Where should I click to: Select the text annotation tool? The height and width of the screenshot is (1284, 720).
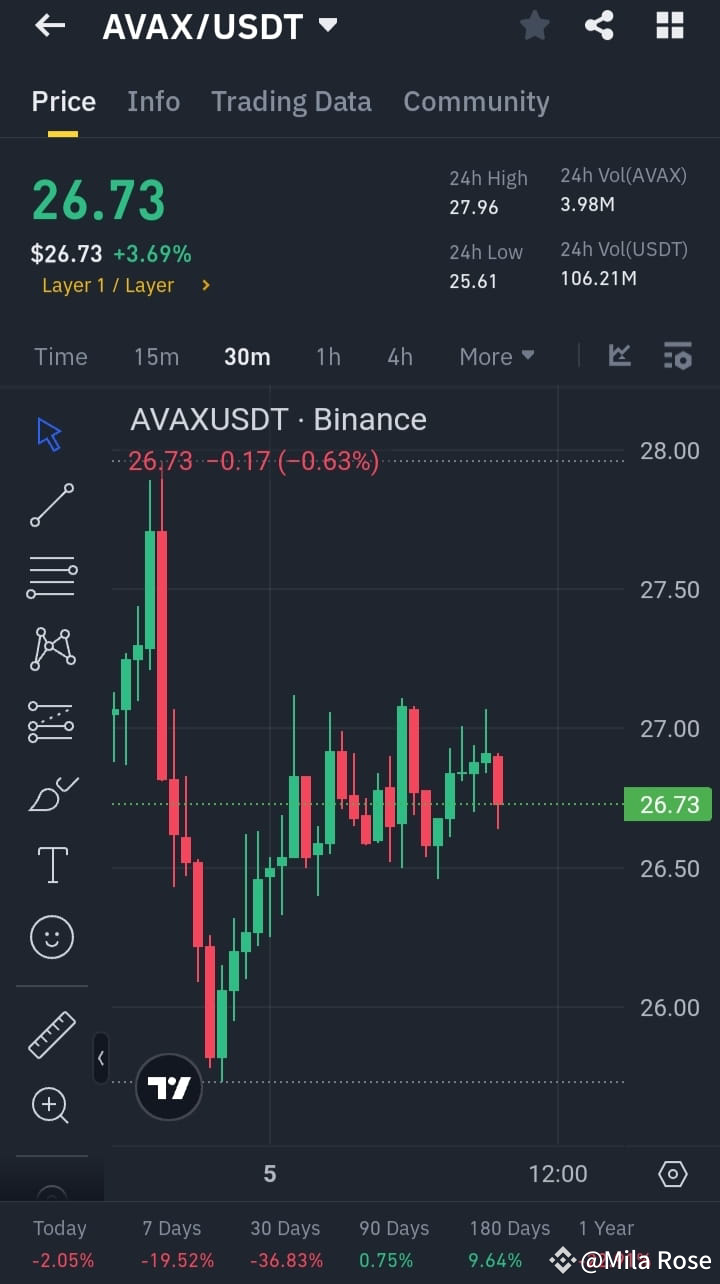[51, 864]
